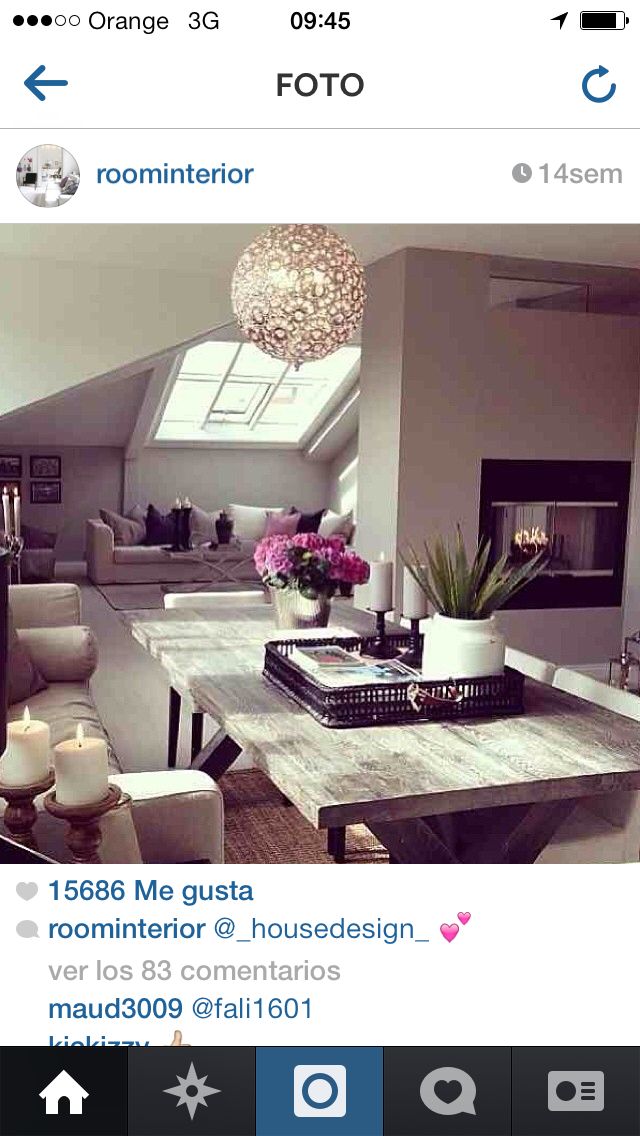Viewport: 640px width, 1136px height.
Task: Switch to the Home tab
Action: click(64, 1092)
